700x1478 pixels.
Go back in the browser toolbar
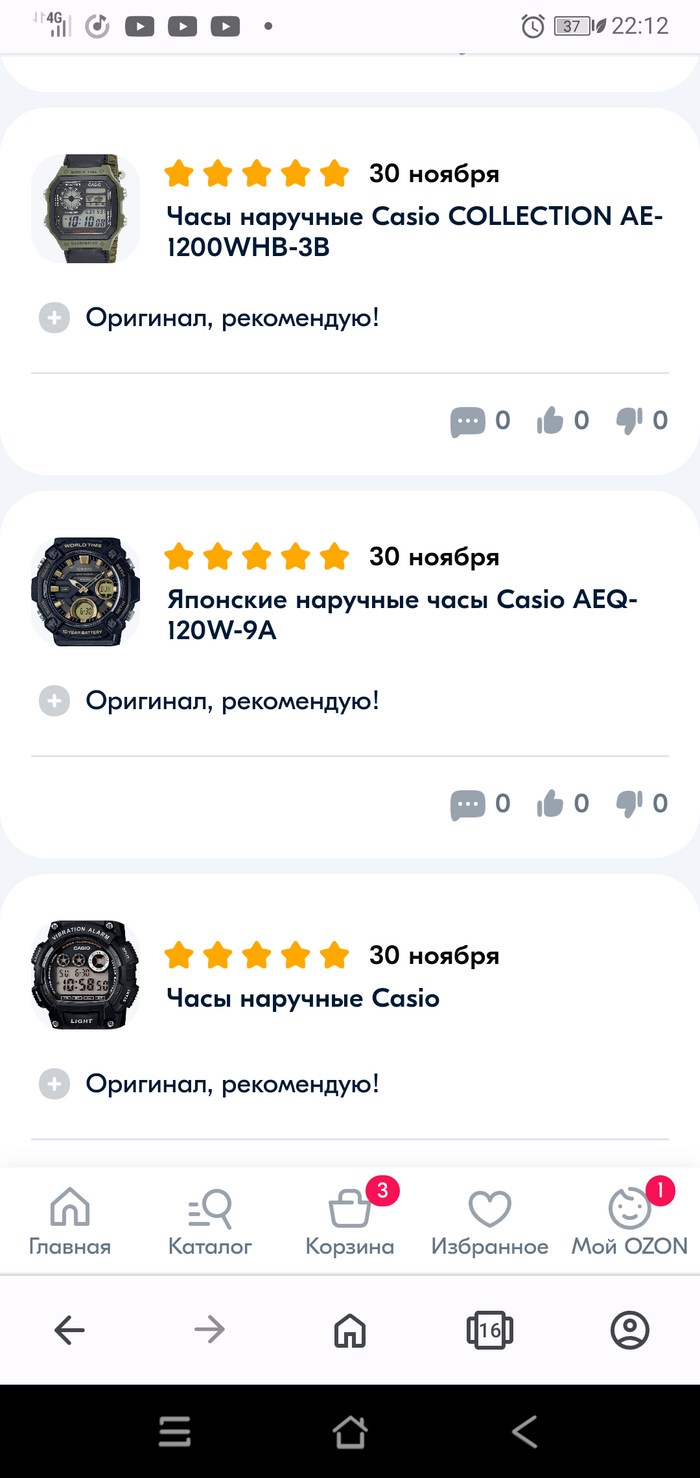[70, 1330]
